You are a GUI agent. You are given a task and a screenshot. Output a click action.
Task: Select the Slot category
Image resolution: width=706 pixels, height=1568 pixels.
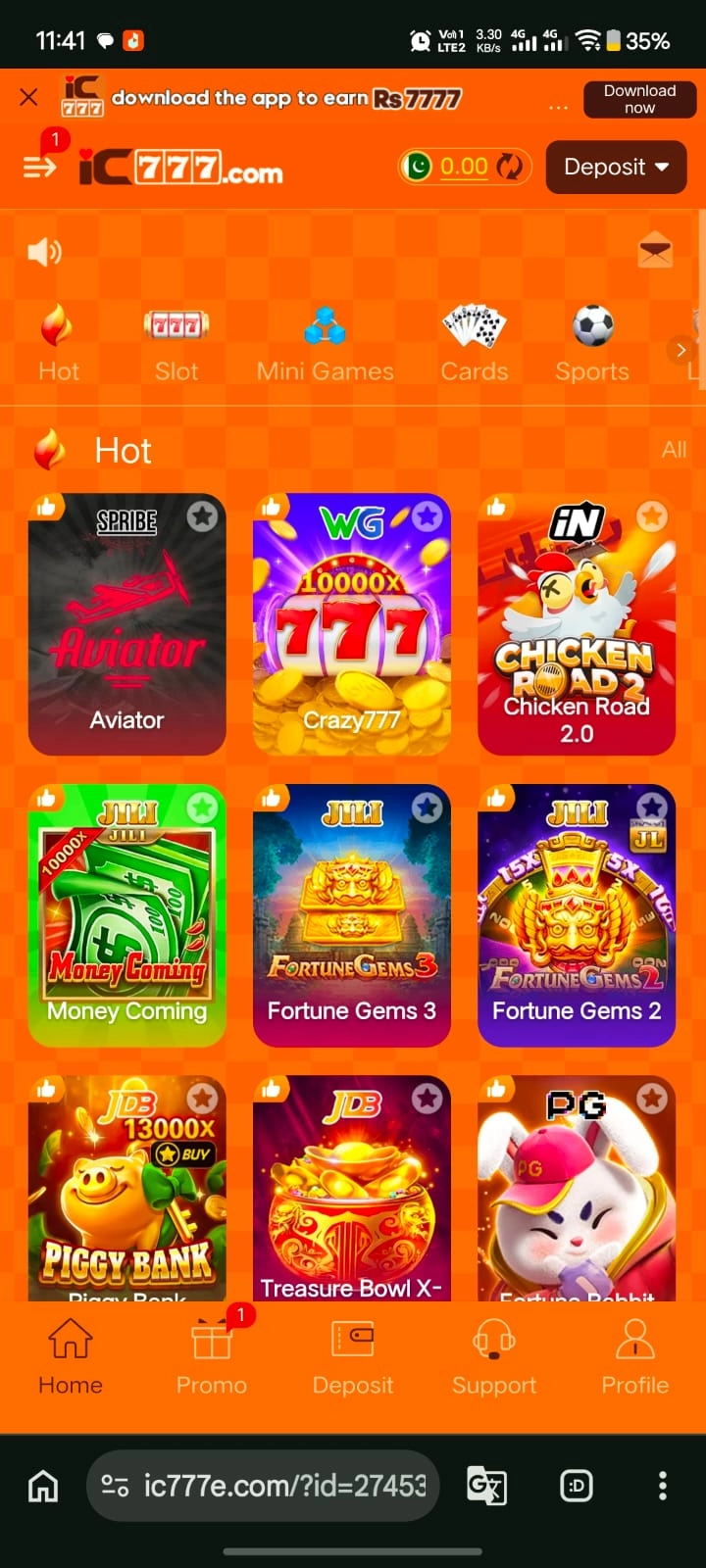(176, 345)
